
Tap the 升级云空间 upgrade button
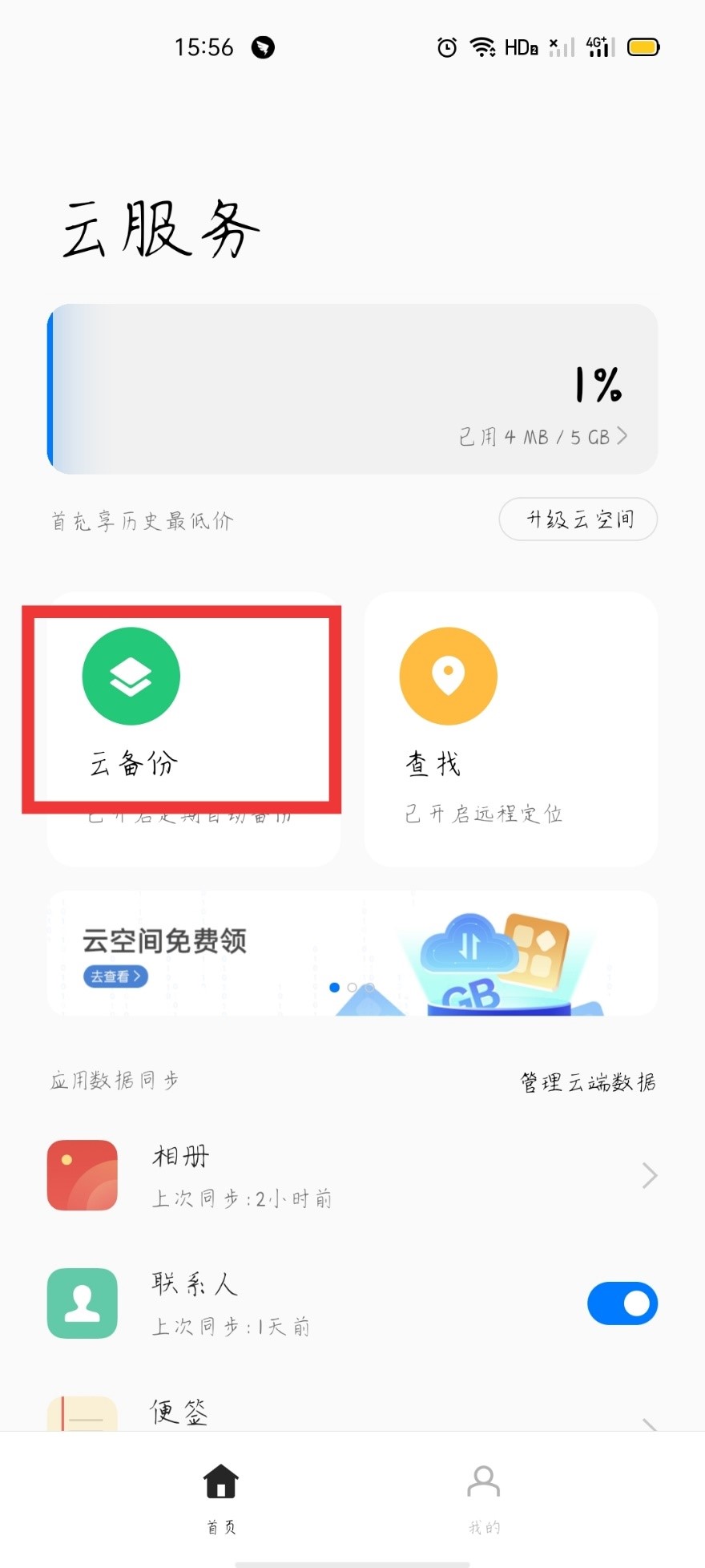[x=578, y=519]
